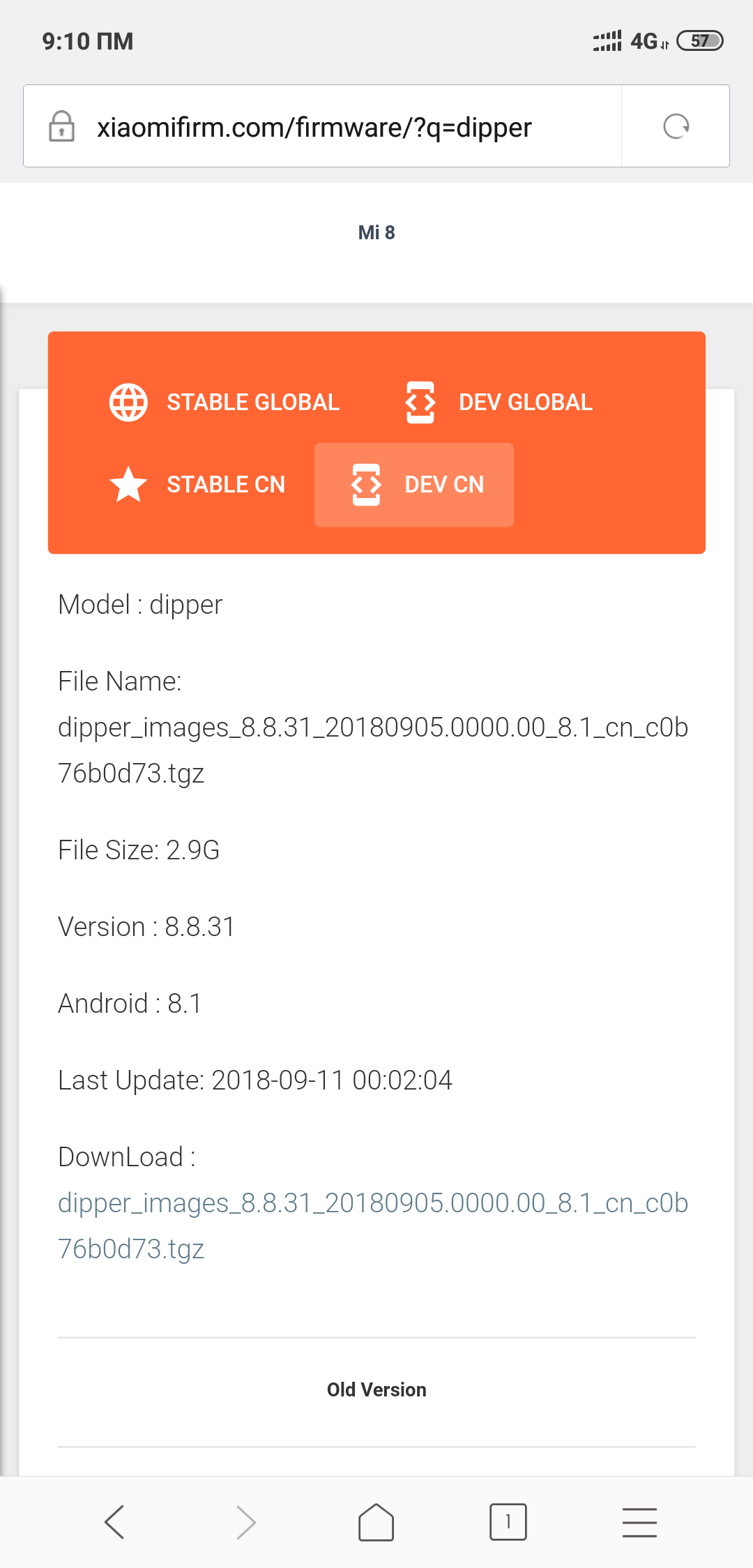Open the browser home page

pyautogui.click(x=376, y=1522)
